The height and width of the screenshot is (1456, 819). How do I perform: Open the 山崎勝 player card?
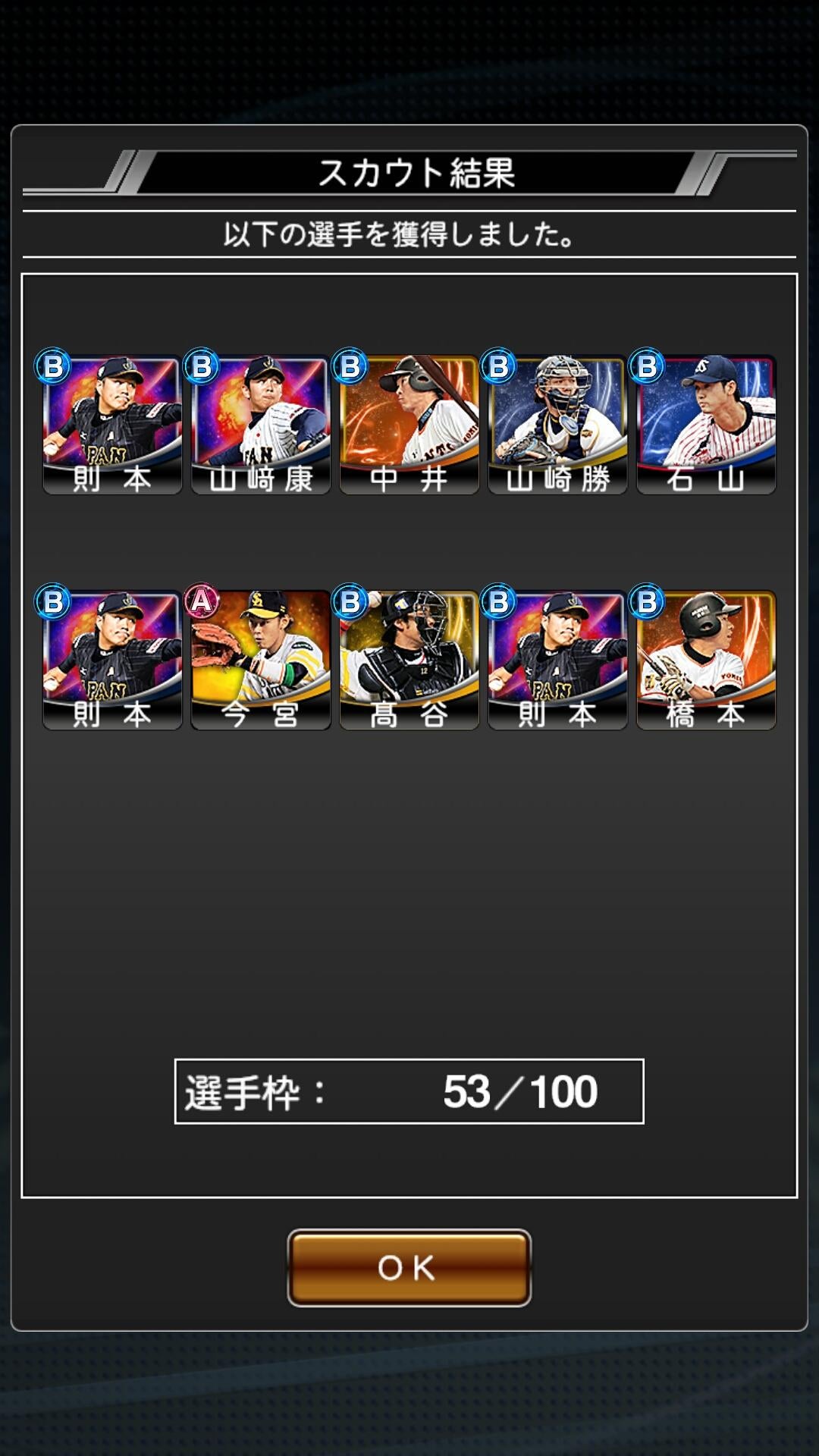[557, 425]
